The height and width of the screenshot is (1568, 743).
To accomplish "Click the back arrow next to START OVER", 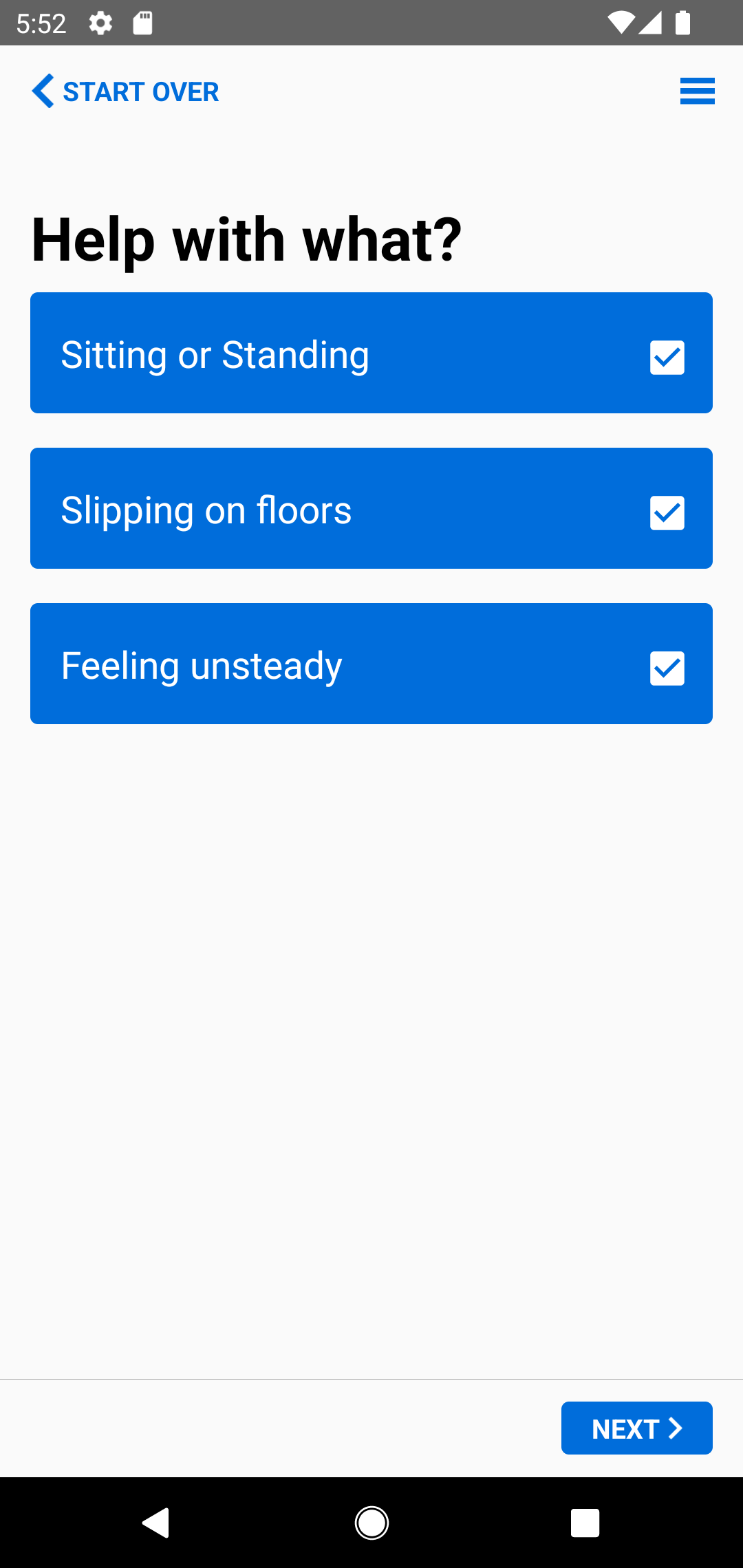I will (43, 91).
